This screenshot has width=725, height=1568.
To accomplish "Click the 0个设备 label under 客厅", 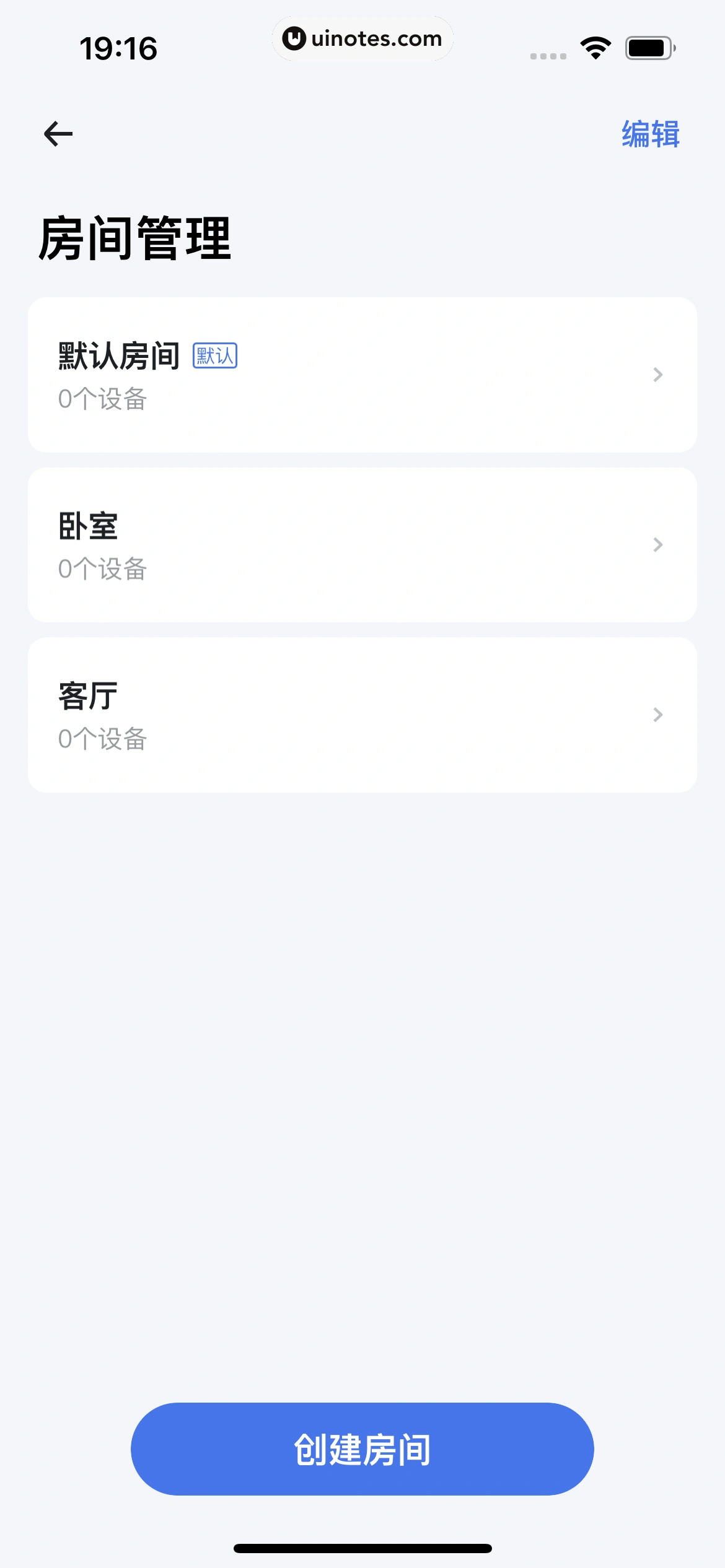I will point(103,739).
